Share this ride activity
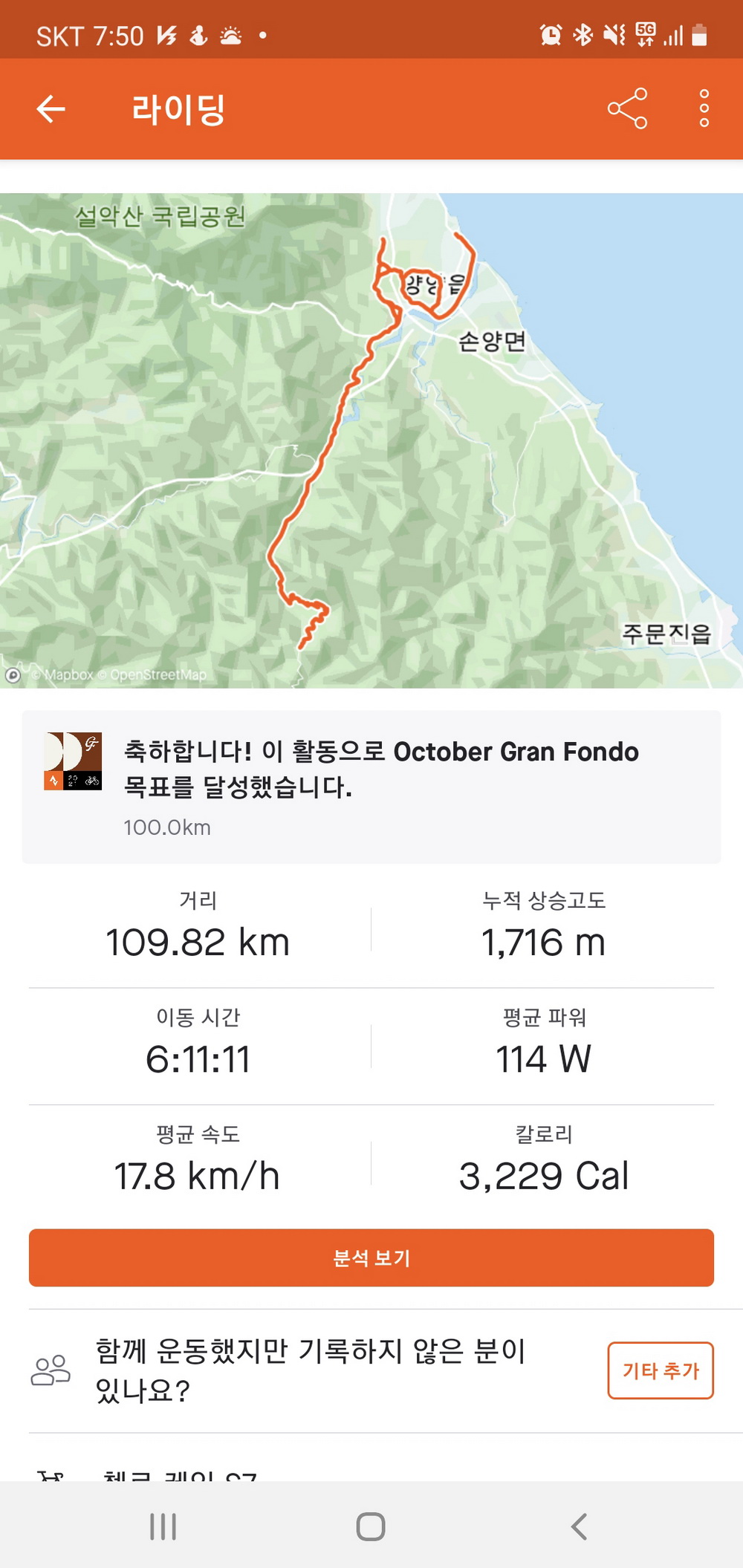Viewport: 743px width, 1568px height. tap(628, 108)
